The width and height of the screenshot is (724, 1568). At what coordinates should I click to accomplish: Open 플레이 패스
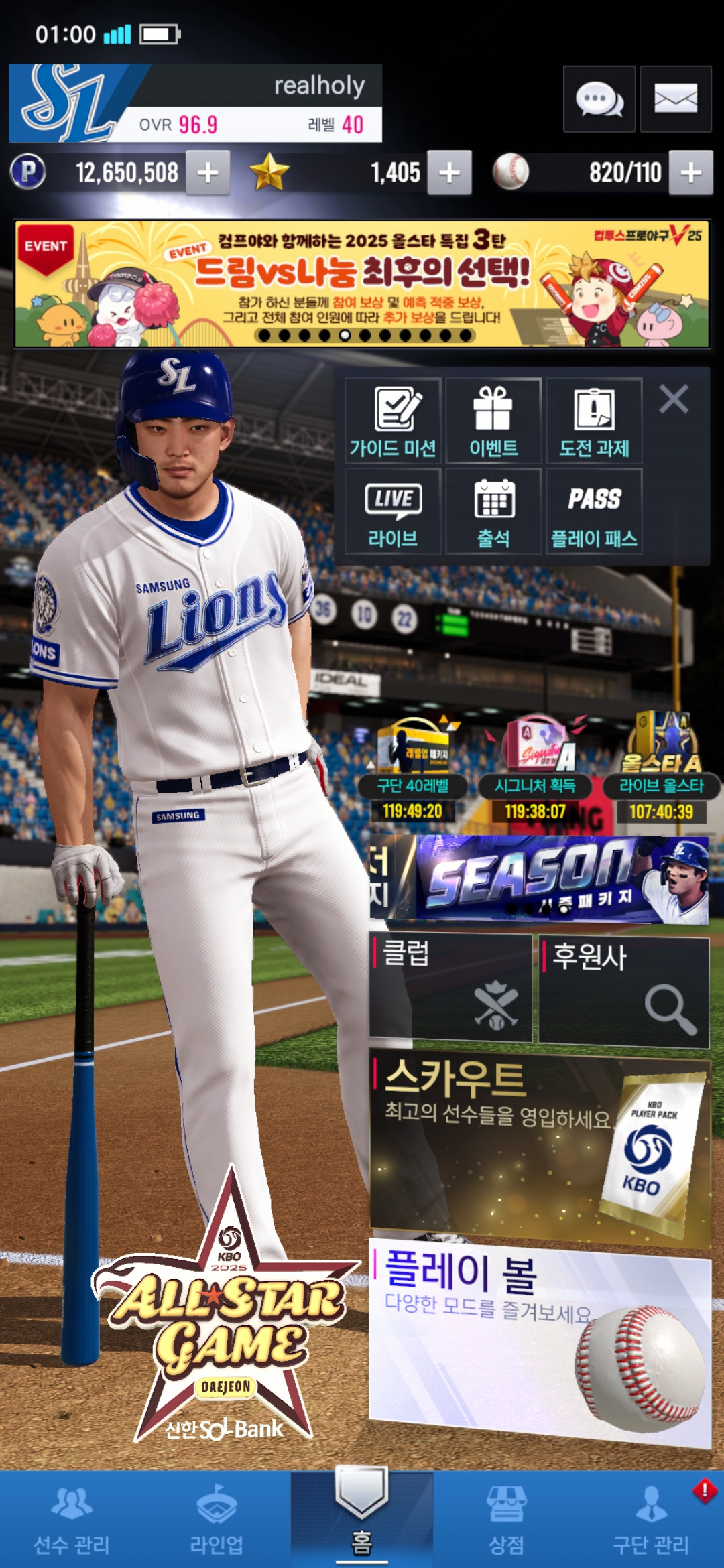click(x=594, y=512)
